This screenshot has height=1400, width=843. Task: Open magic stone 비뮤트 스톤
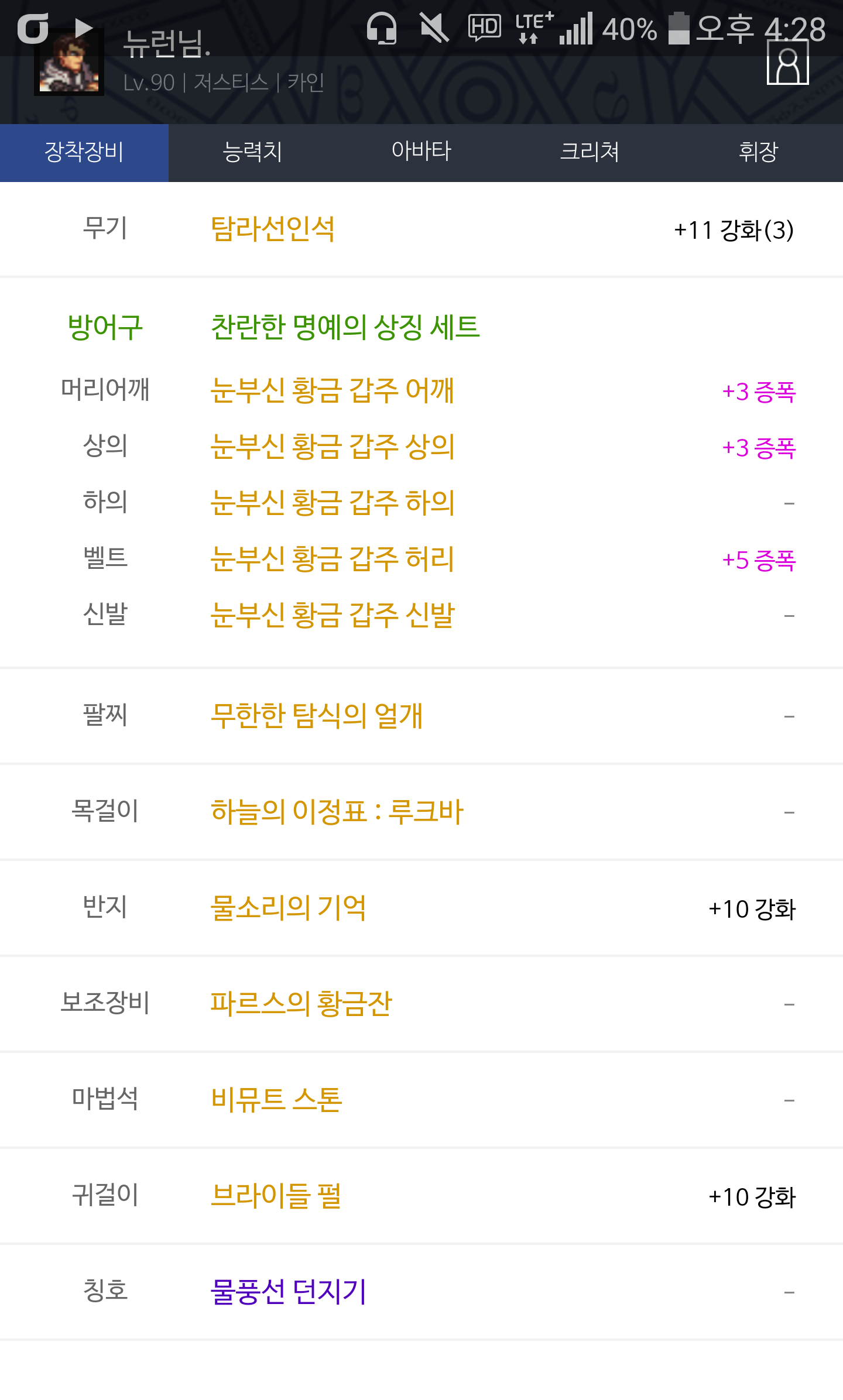tap(276, 1100)
